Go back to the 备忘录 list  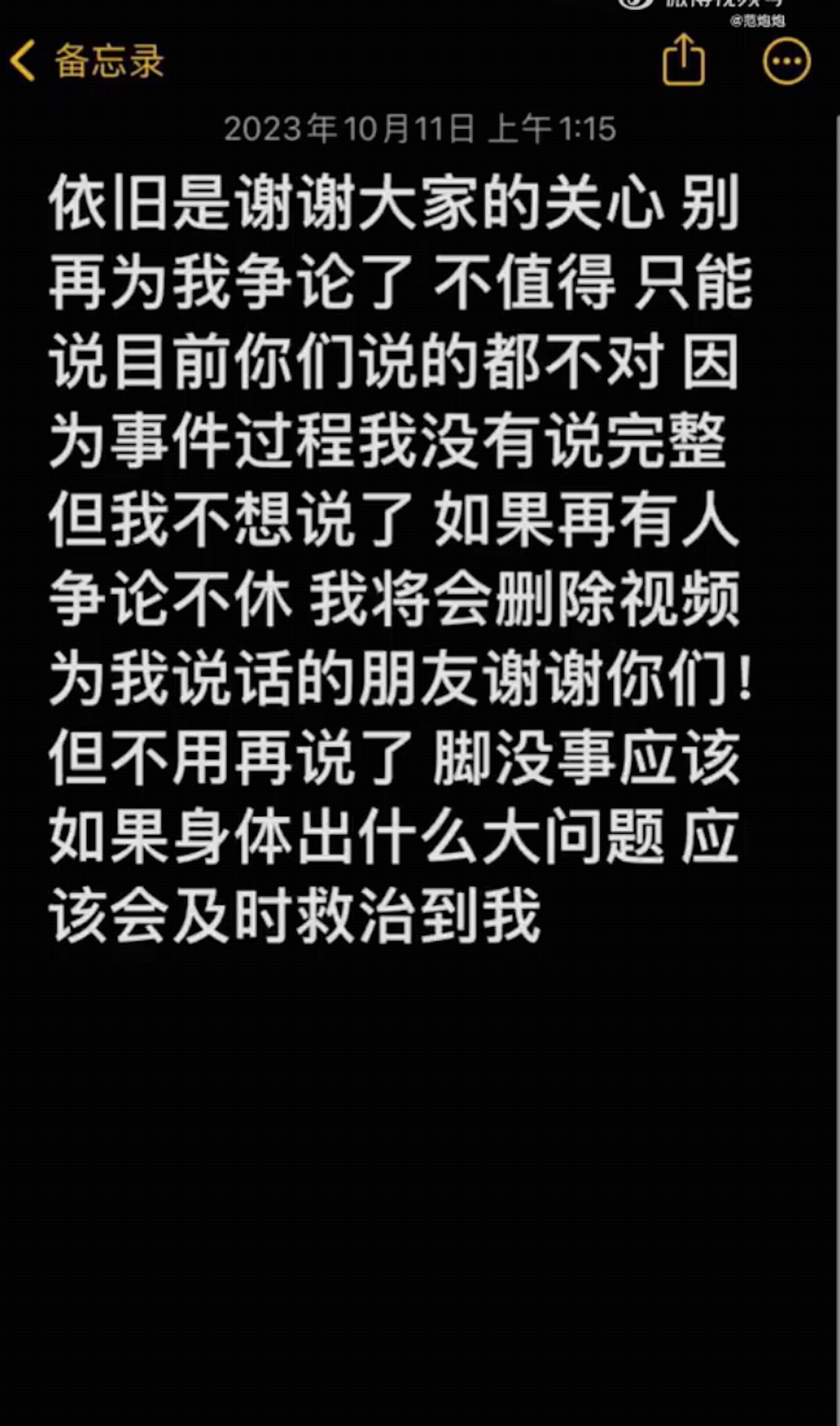[x=85, y=61]
